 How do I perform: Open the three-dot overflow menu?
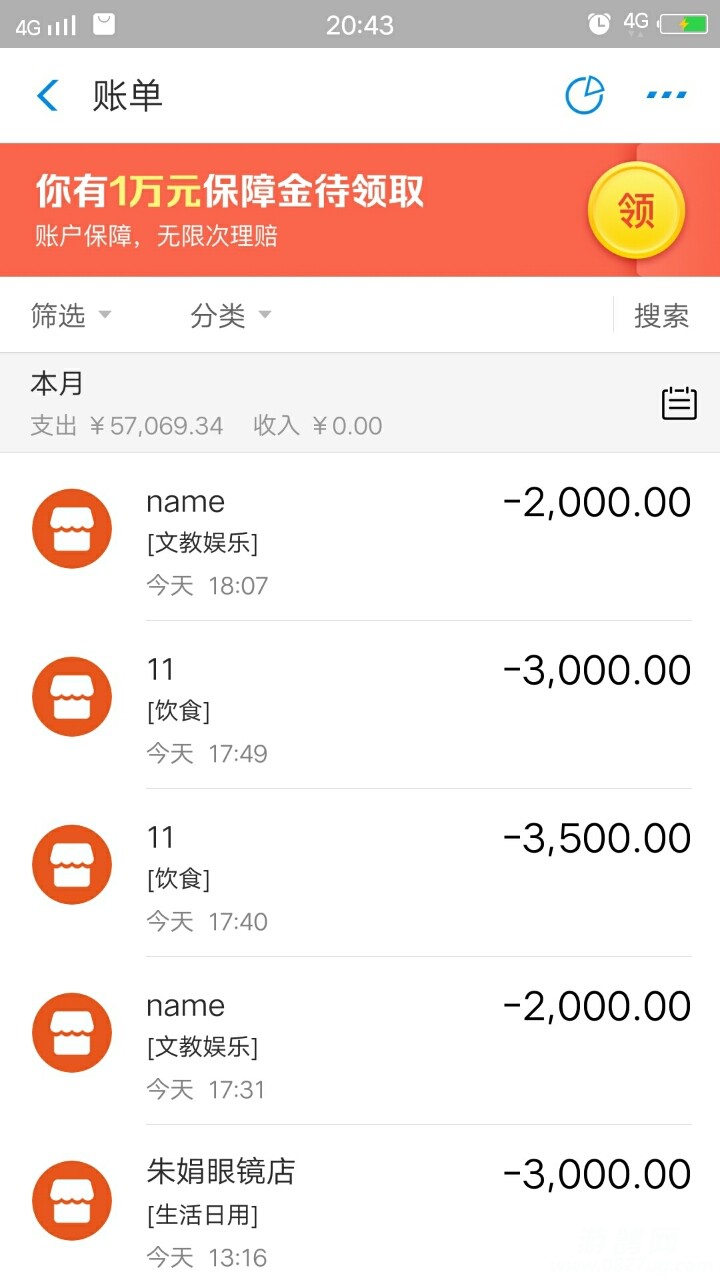666,96
